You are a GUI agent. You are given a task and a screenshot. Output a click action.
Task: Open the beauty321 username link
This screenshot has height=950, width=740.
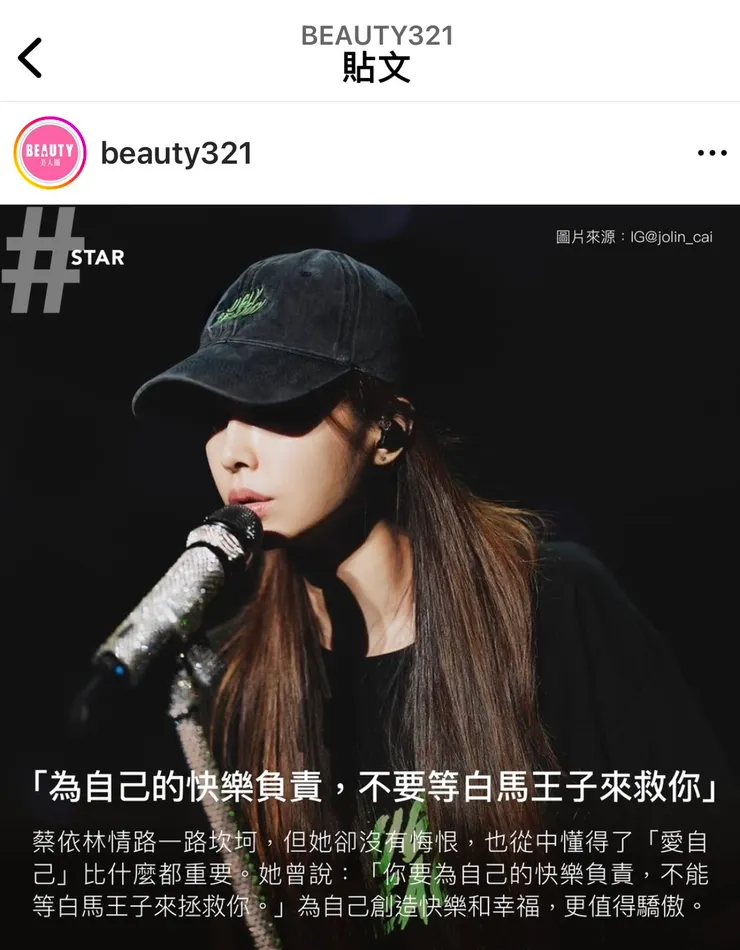pyautogui.click(x=176, y=153)
